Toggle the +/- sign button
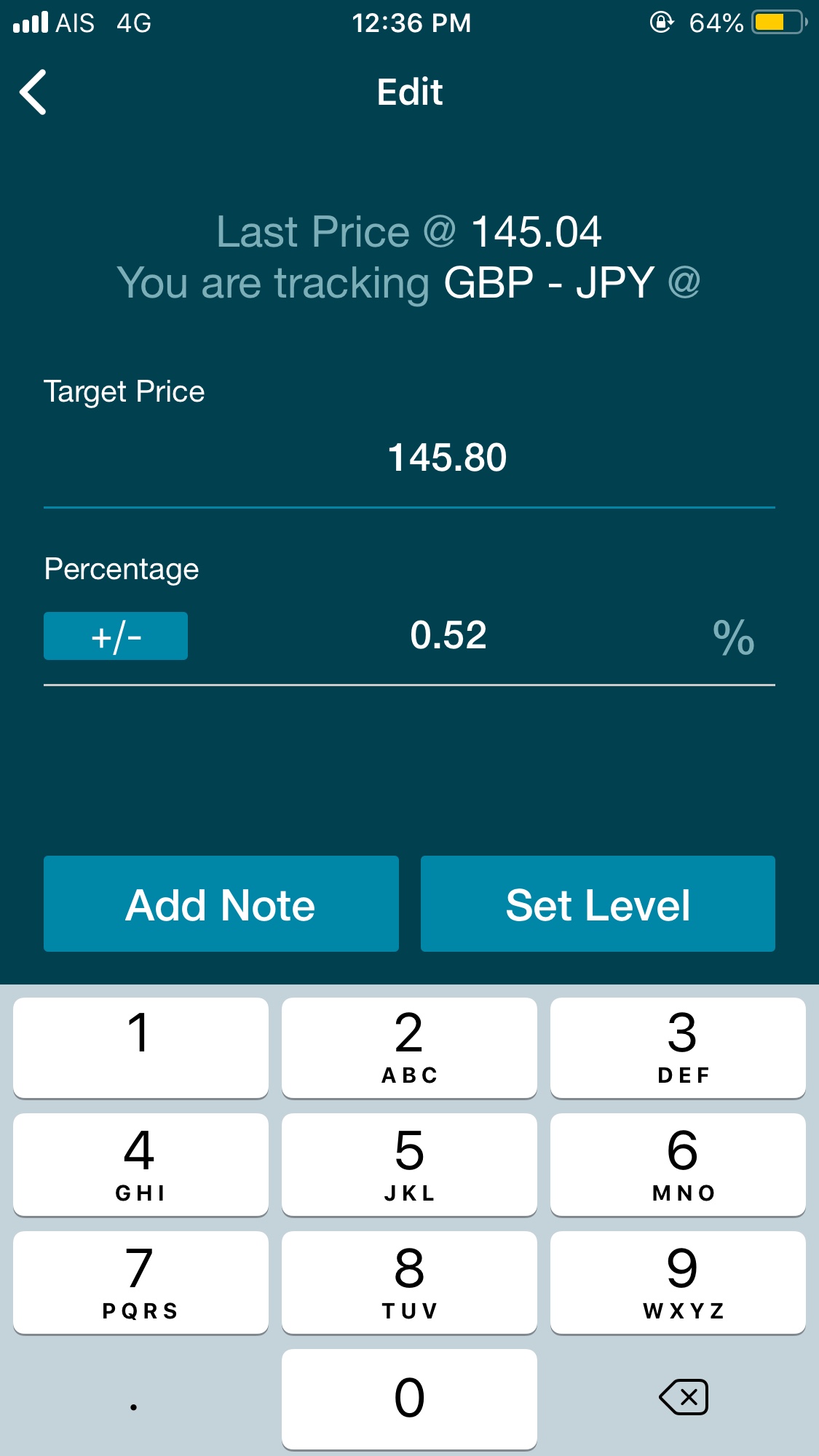 tap(116, 636)
